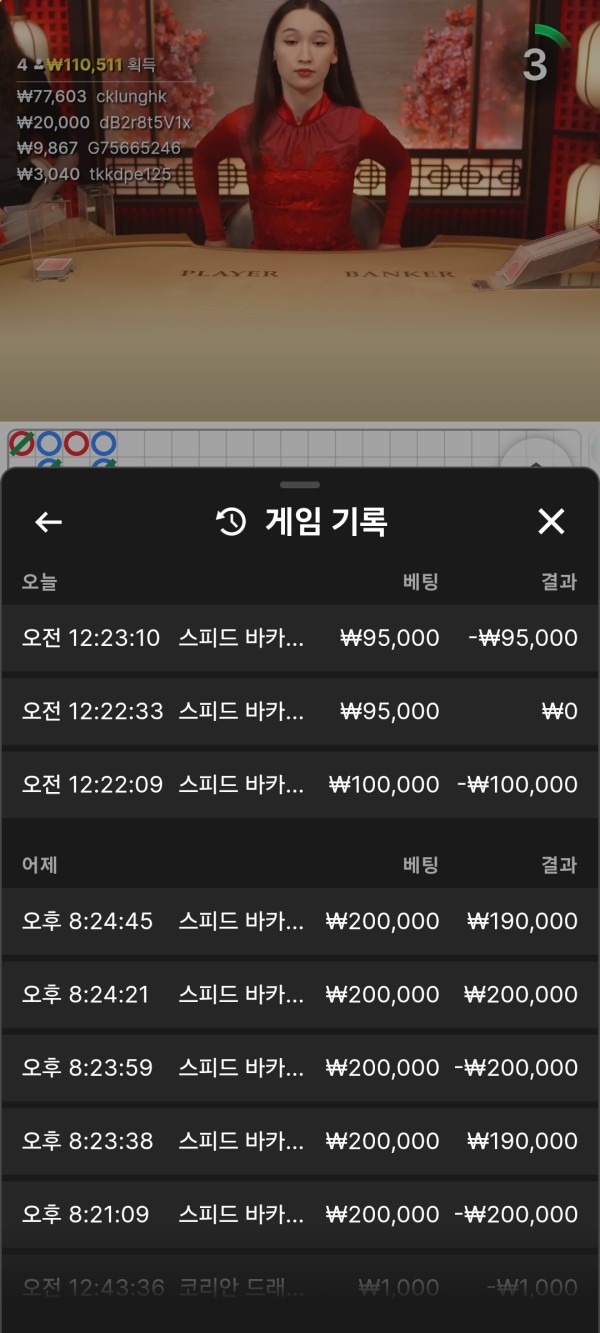Open the 오후 8:21:09 game record
600x1333 pixels.
pyautogui.click(x=300, y=1215)
